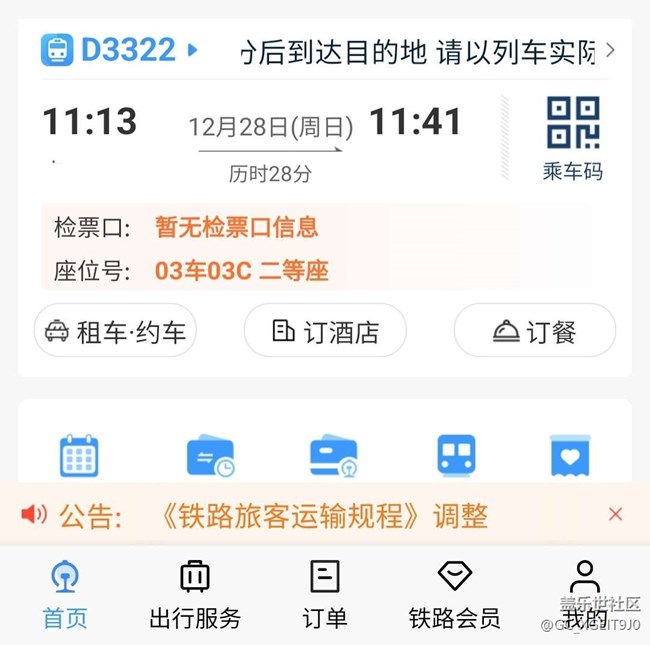This screenshot has width=650, height=645.
Task: Expand the scrolling notice with the chevron
Action: pyautogui.click(x=611, y=50)
